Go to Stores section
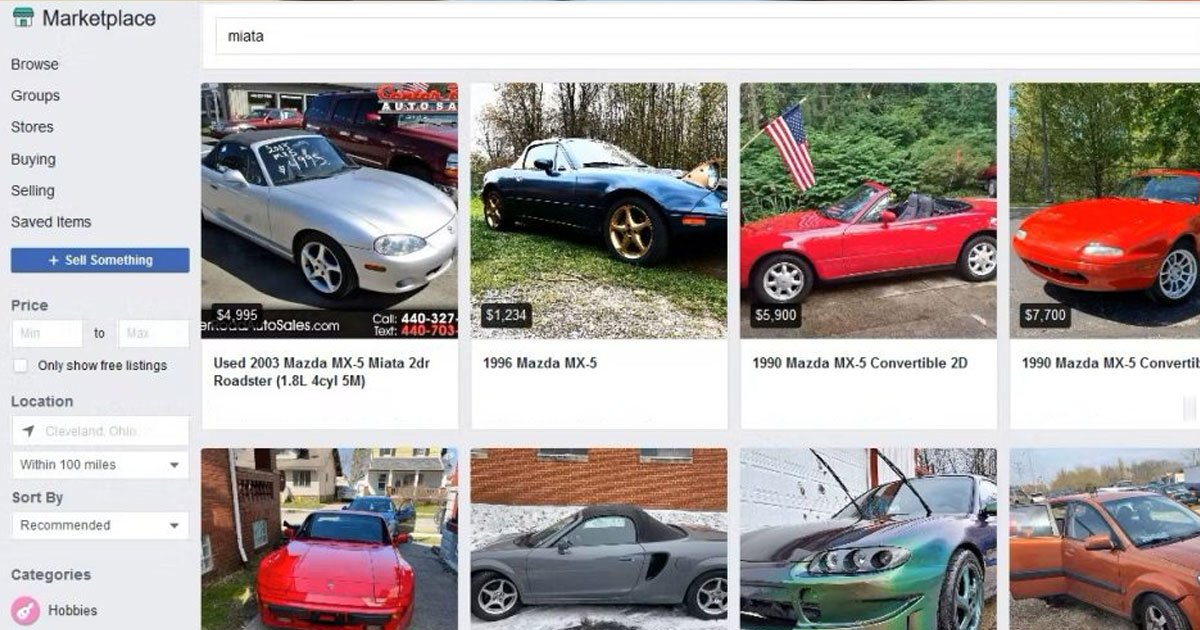Screen dimensions: 1200x630 pyautogui.click(x=32, y=127)
